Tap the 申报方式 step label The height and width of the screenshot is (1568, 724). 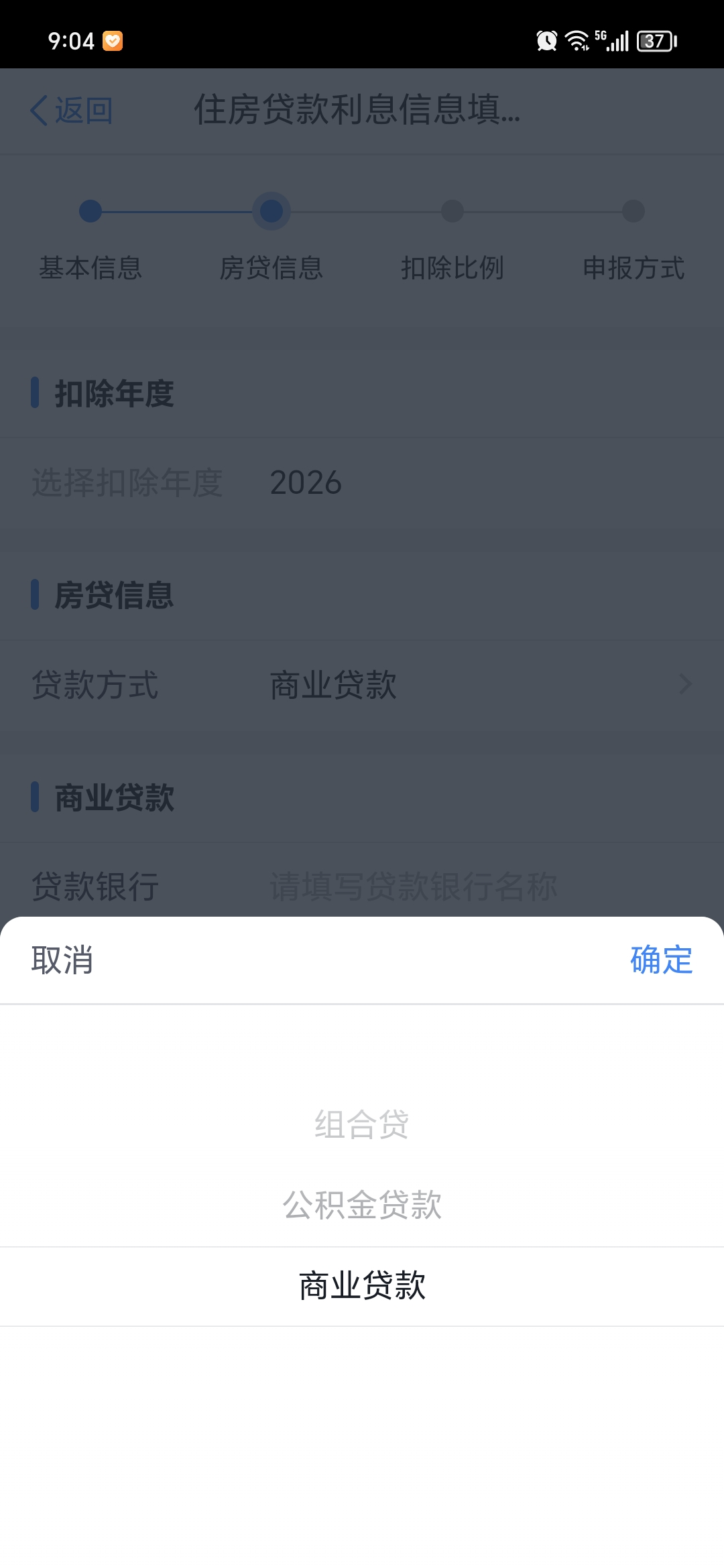click(635, 268)
